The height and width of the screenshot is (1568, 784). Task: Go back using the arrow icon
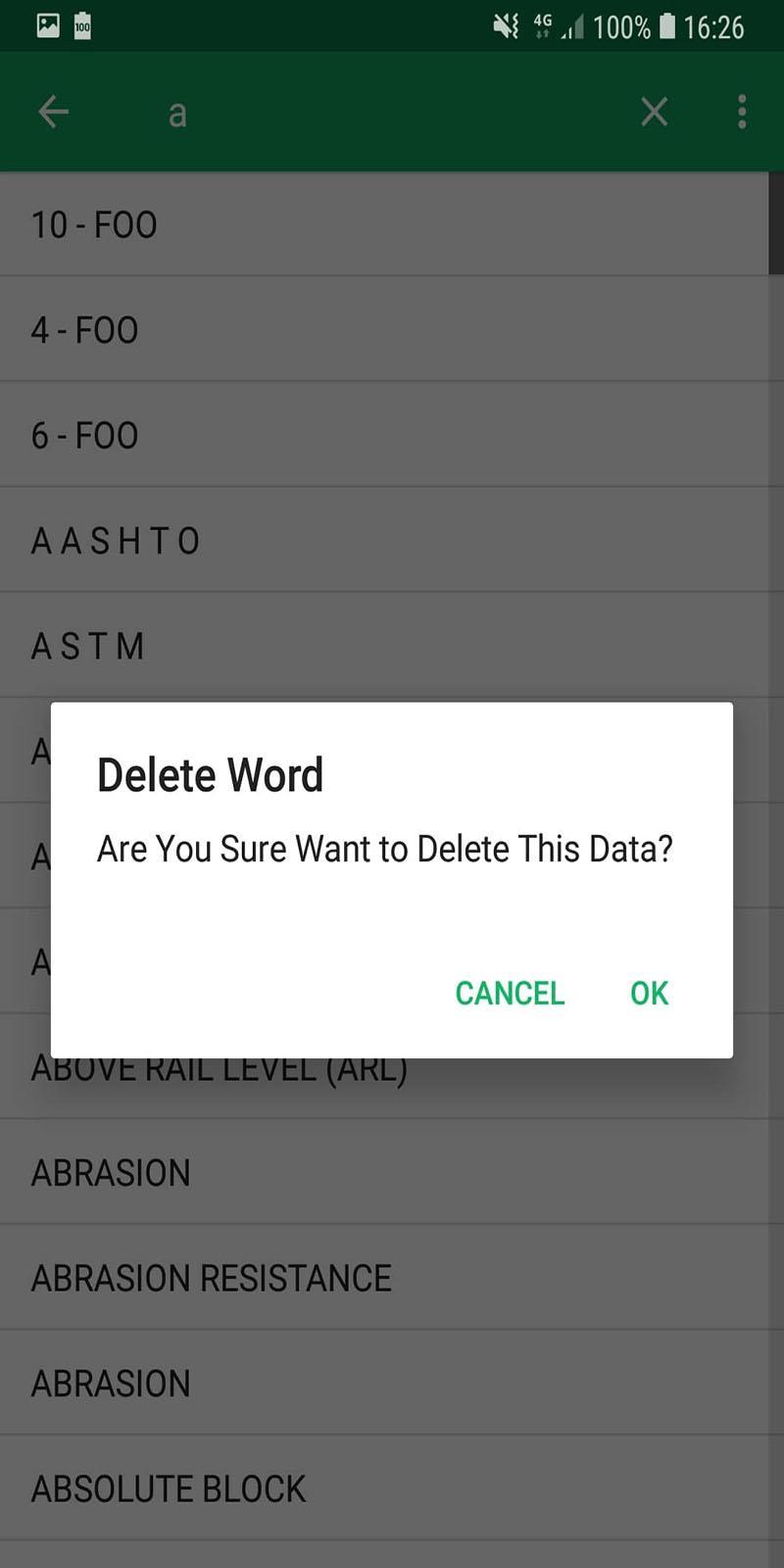point(54,112)
